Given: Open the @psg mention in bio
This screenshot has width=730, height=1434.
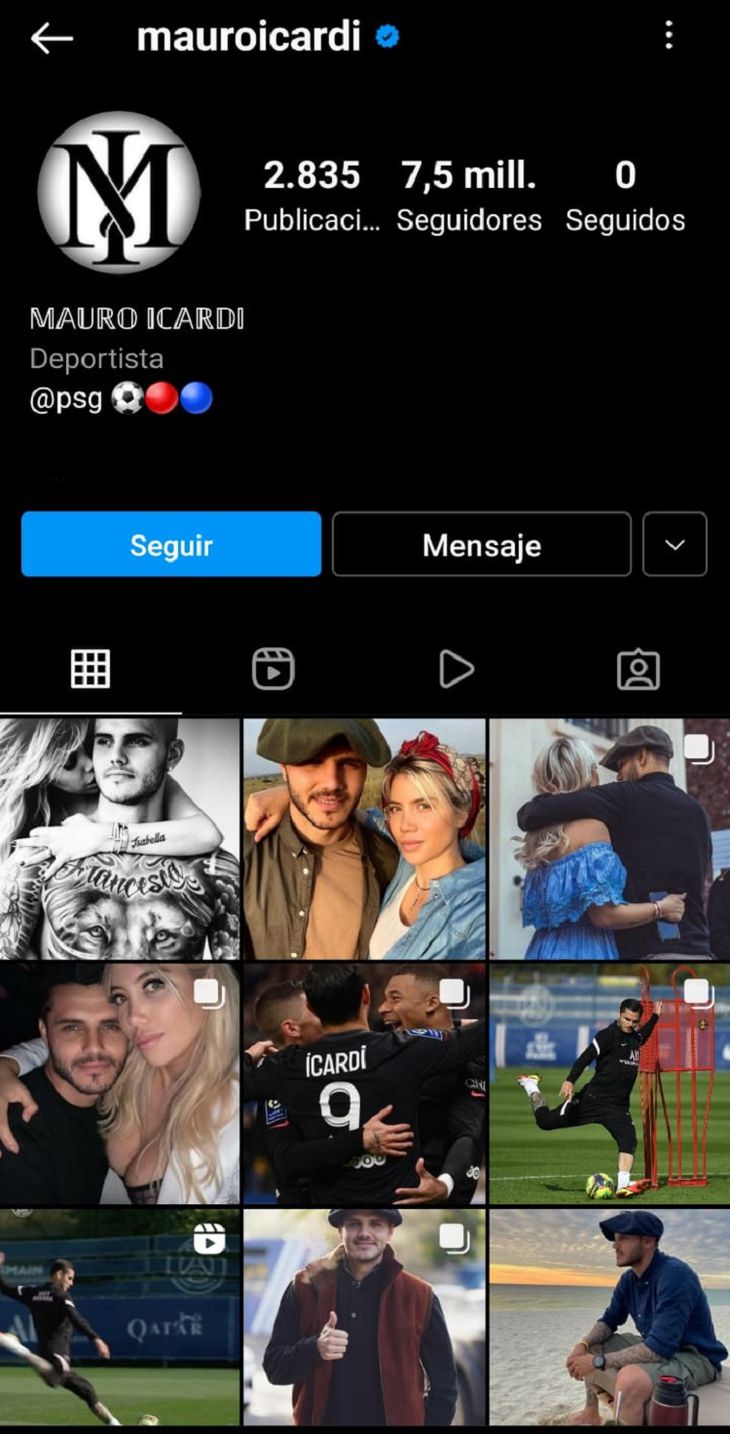Looking at the screenshot, I should 66,400.
